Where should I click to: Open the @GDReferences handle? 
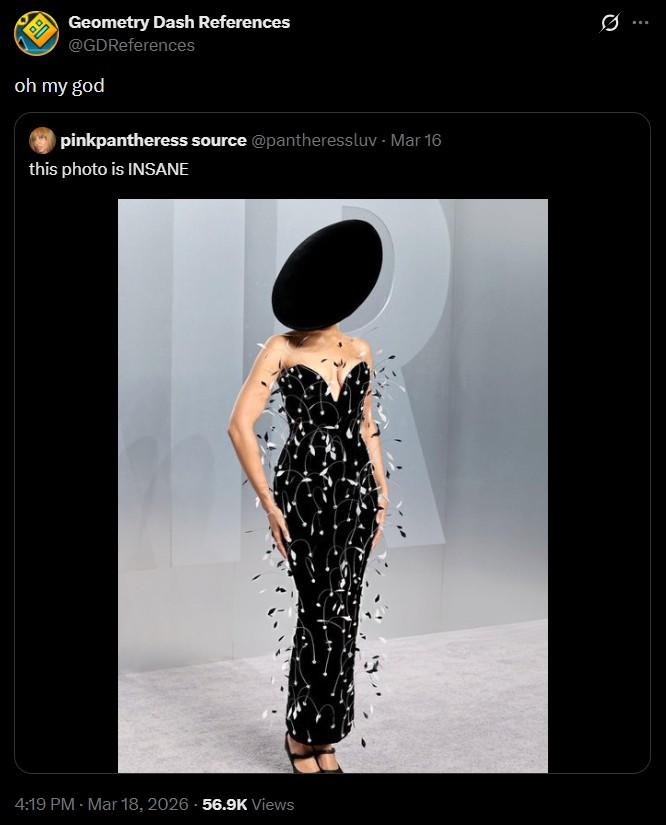pyautogui.click(x=131, y=45)
